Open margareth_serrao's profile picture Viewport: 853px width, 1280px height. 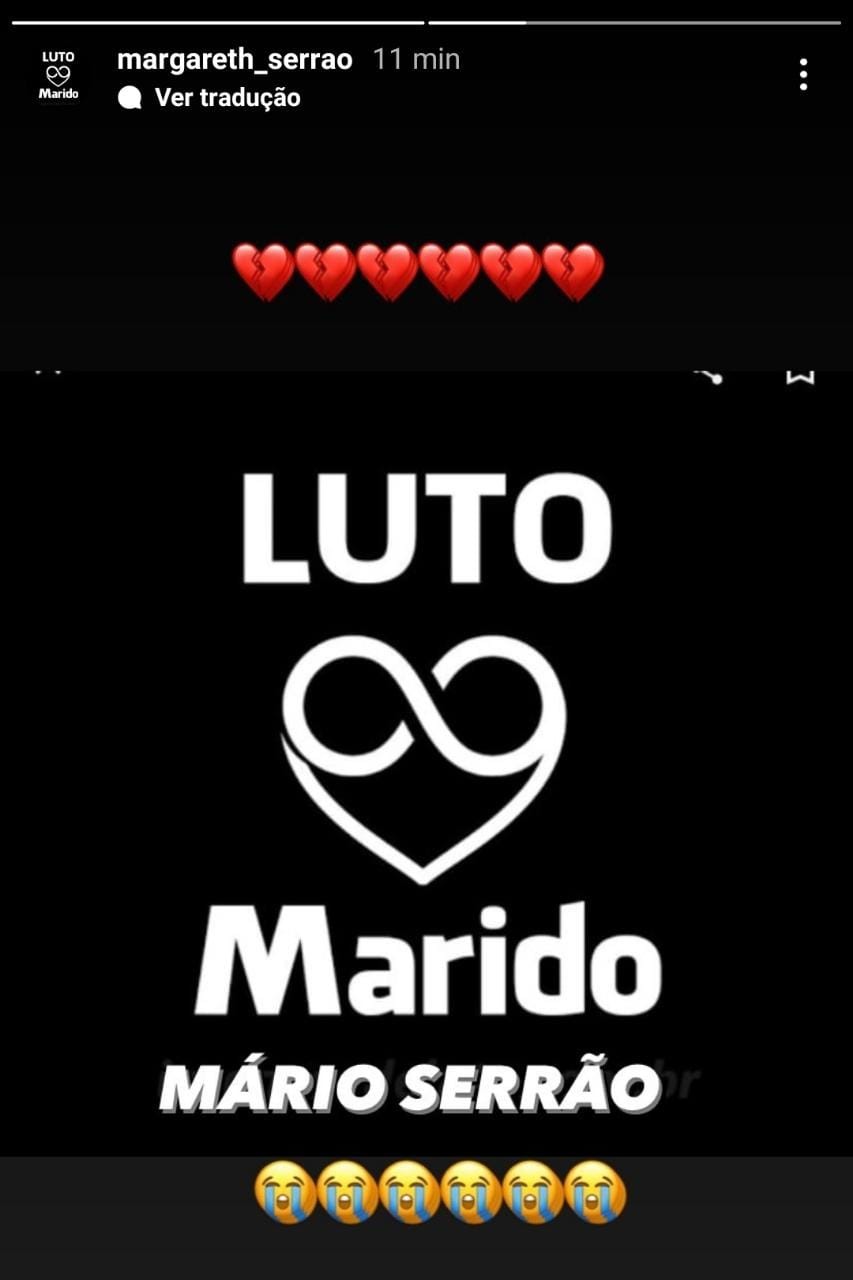point(58,76)
